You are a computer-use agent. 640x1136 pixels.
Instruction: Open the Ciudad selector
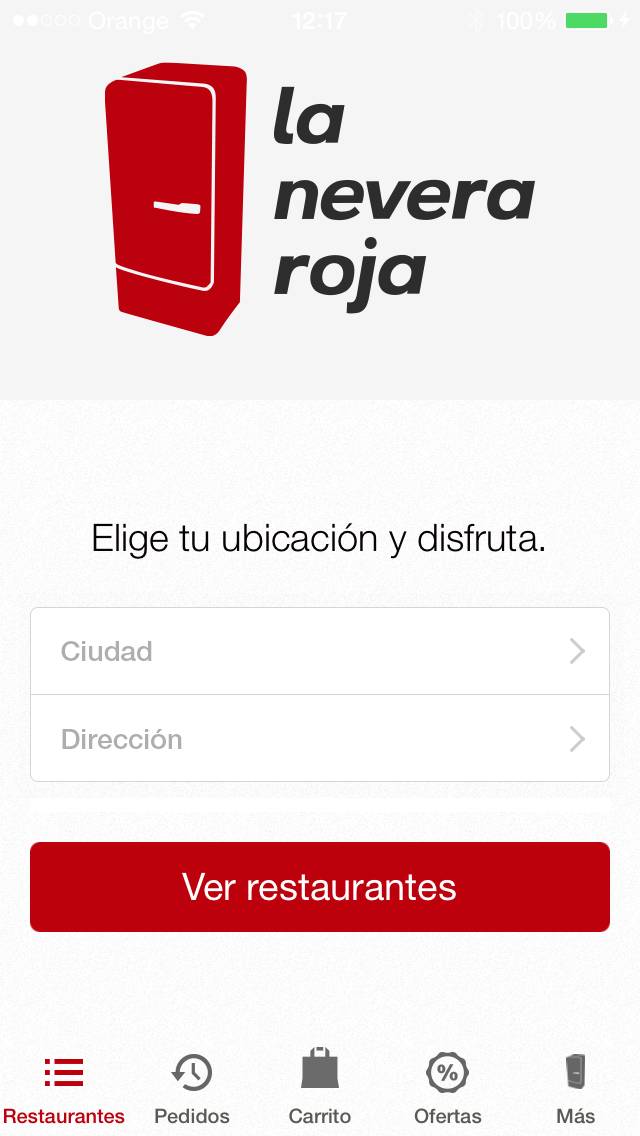320,651
